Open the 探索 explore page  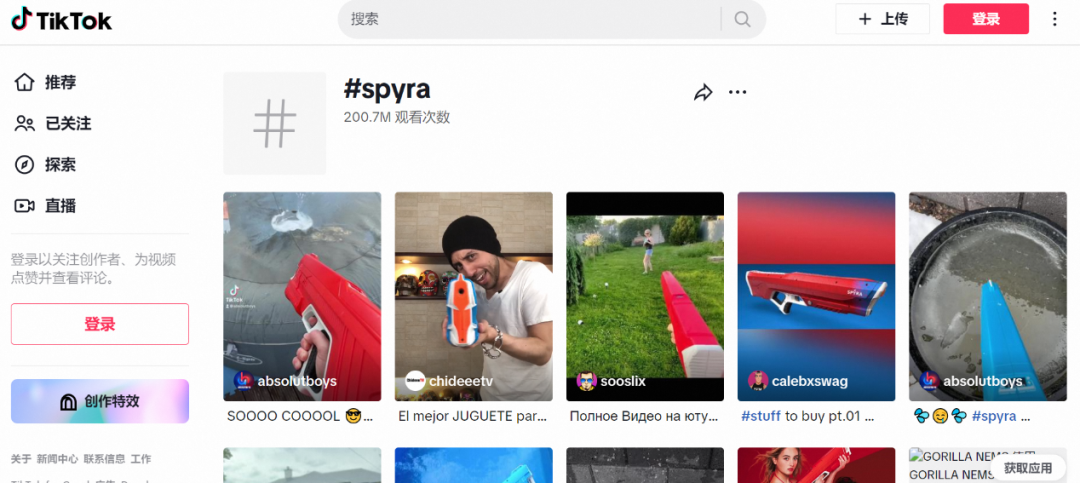point(60,164)
